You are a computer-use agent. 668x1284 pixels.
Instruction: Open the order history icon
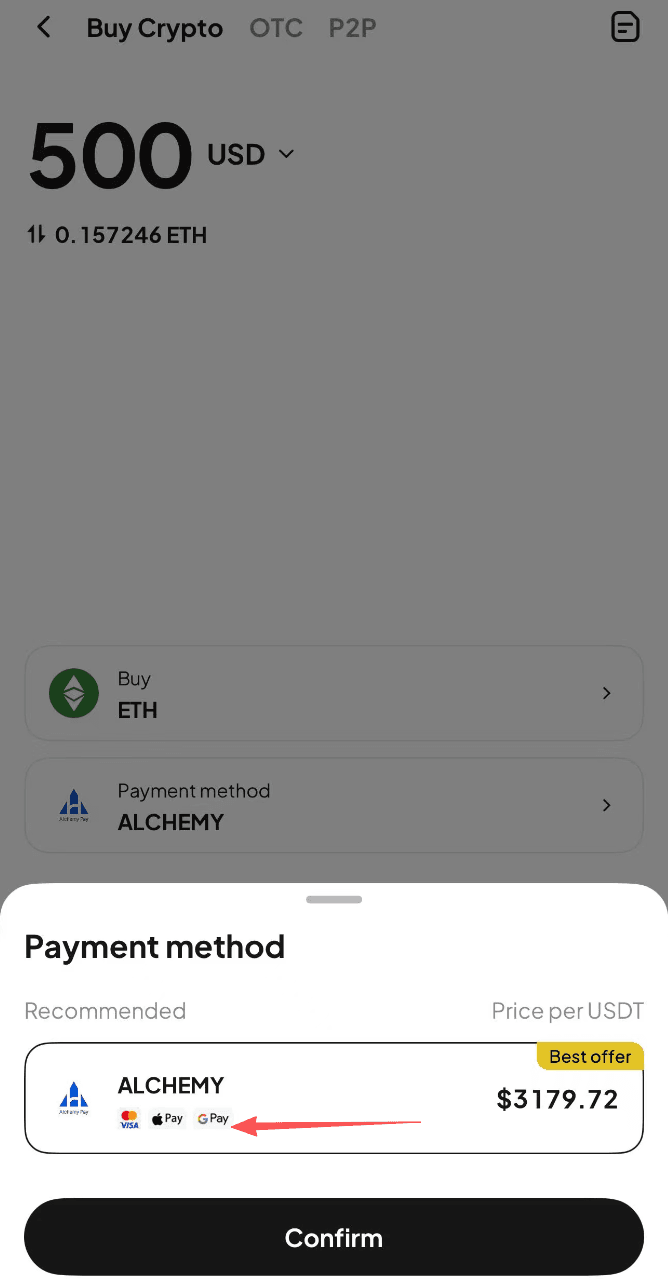point(625,27)
